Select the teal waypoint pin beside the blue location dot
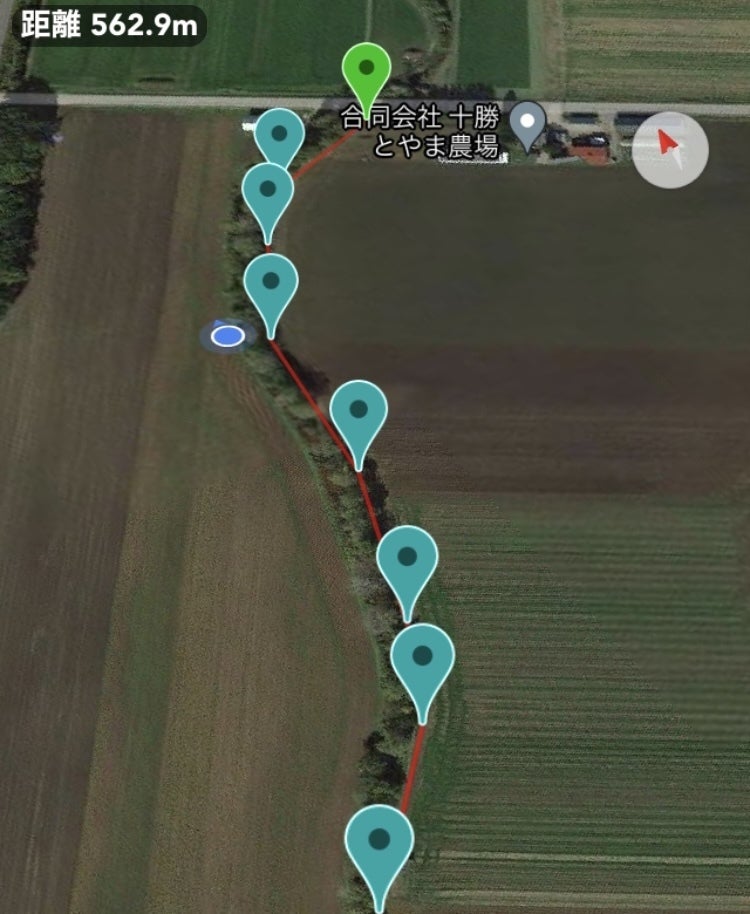 [271, 284]
